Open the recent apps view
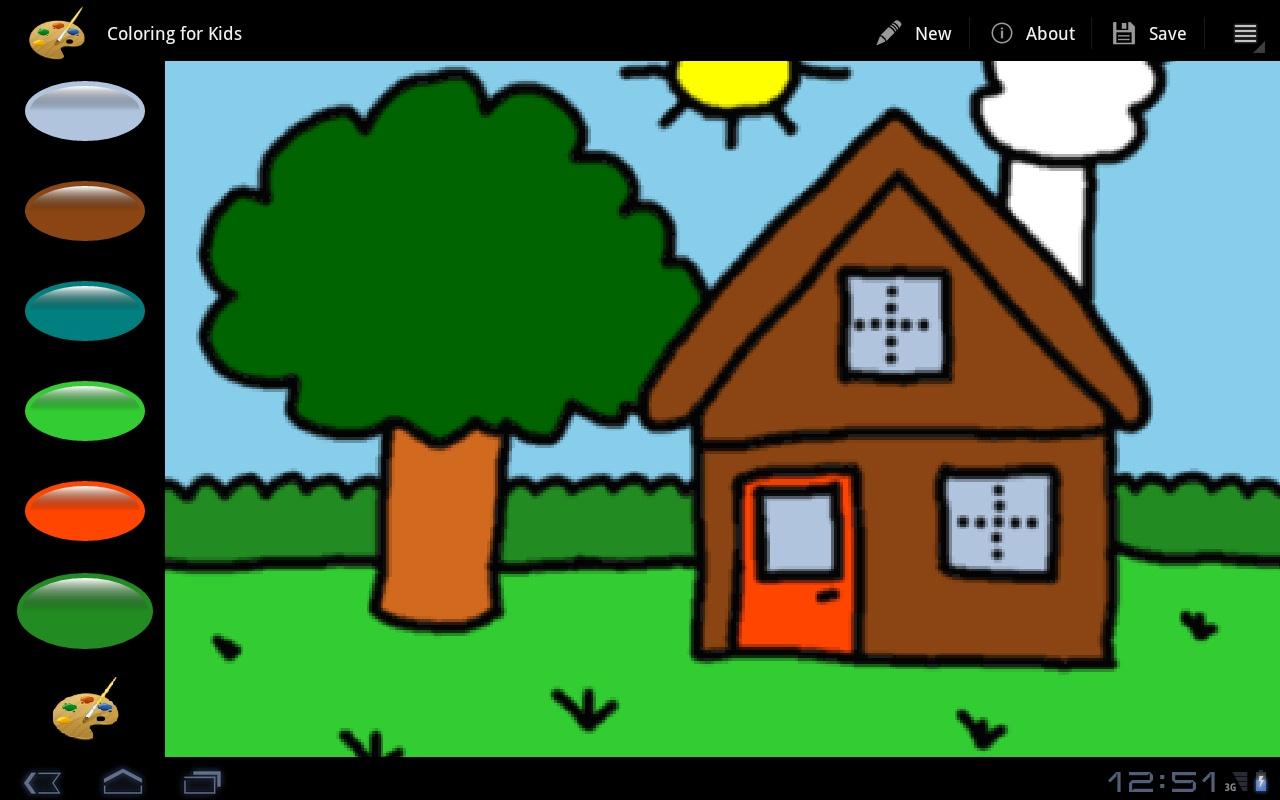Viewport: 1280px width, 800px height. point(202,781)
